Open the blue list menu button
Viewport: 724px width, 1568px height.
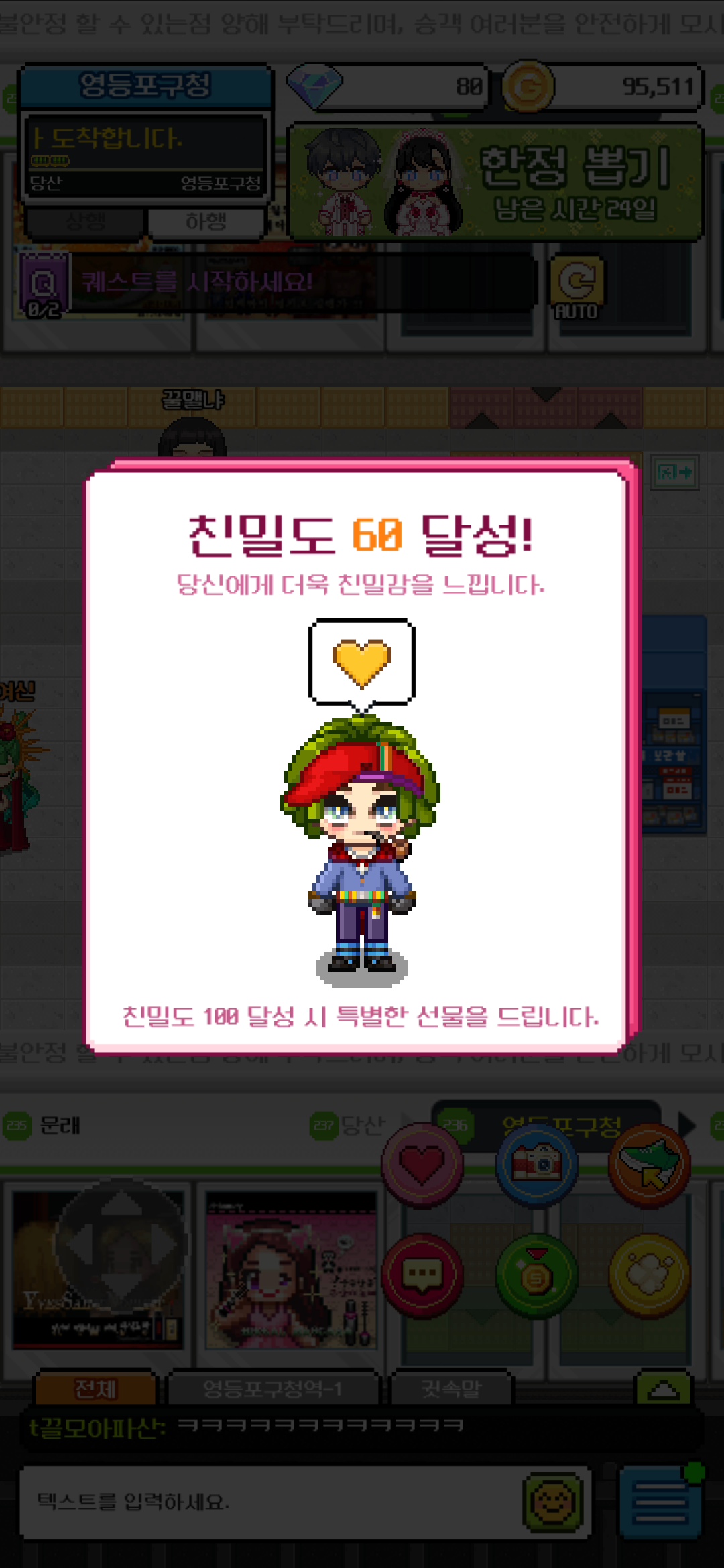point(660,1502)
